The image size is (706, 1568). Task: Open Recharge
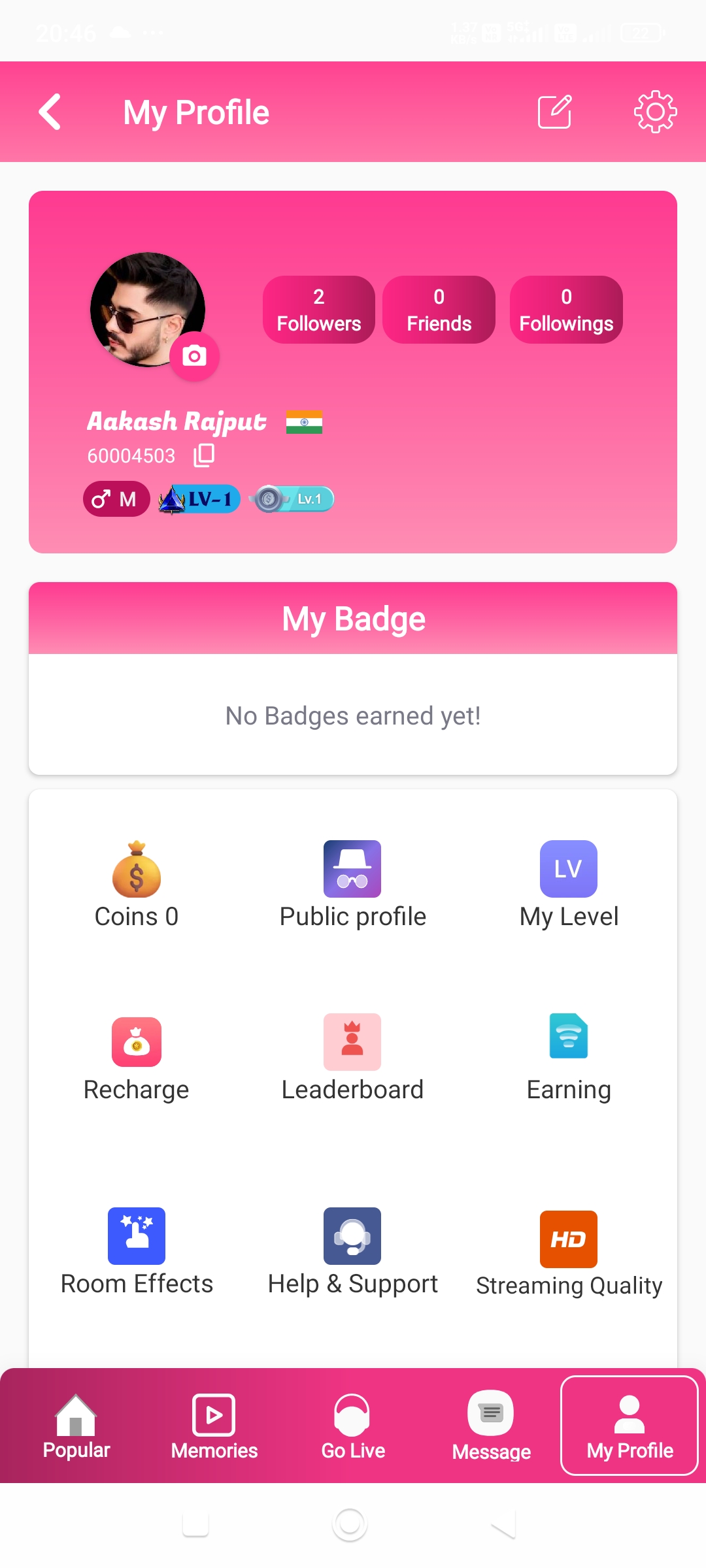coord(137,1058)
